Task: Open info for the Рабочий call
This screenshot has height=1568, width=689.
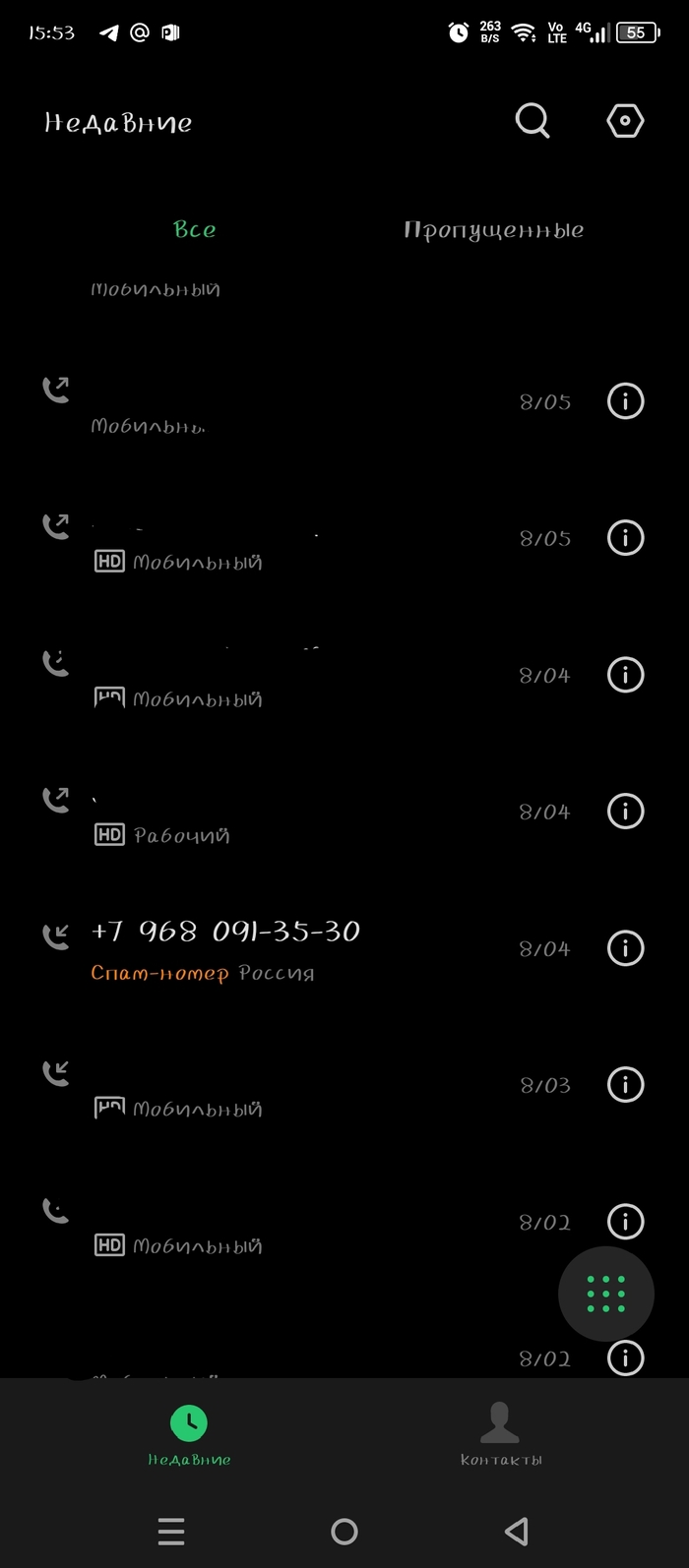Action: click(x=625, y=812)
